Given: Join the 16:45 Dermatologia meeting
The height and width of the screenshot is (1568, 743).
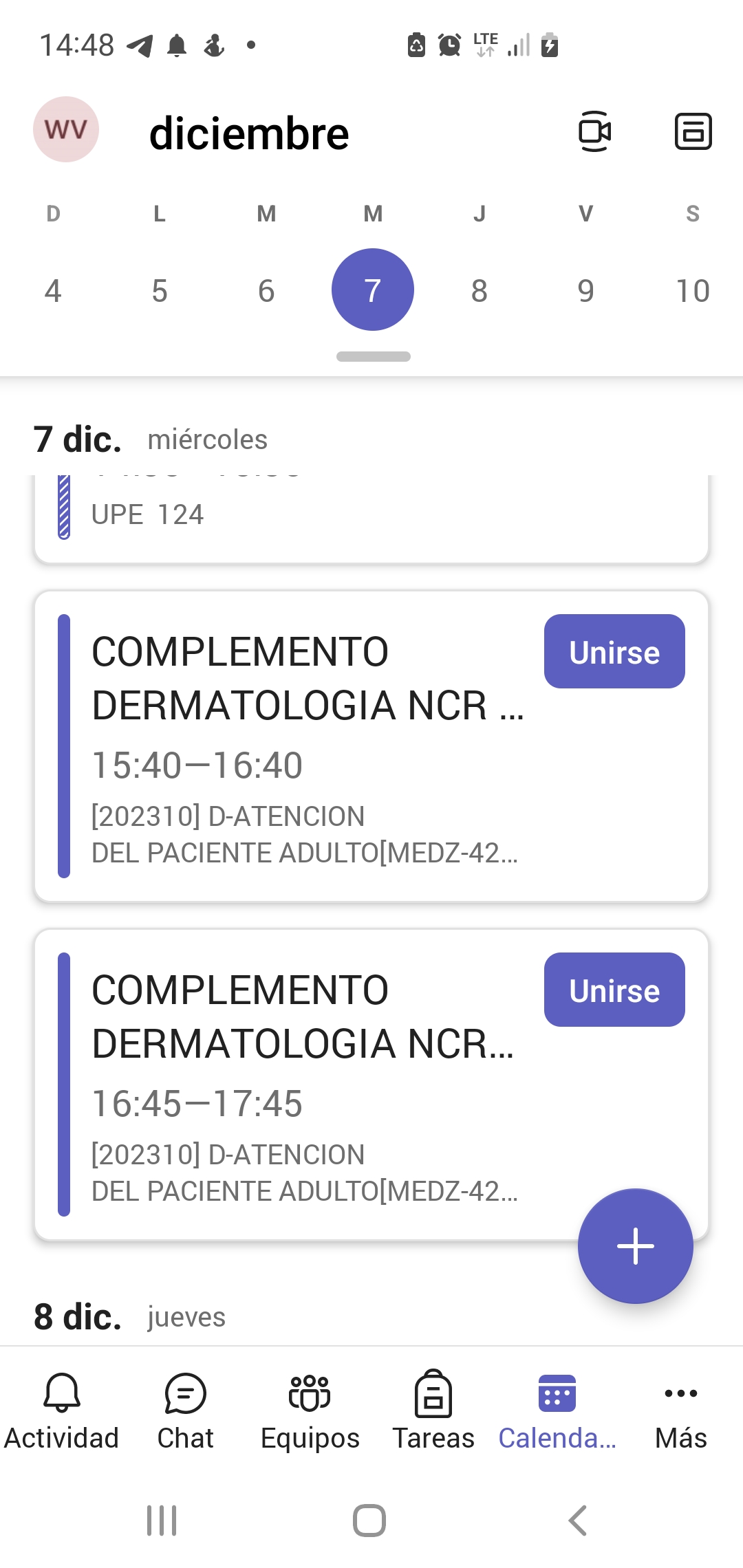Looking at the screenshot, I should [x=614, y=990].
